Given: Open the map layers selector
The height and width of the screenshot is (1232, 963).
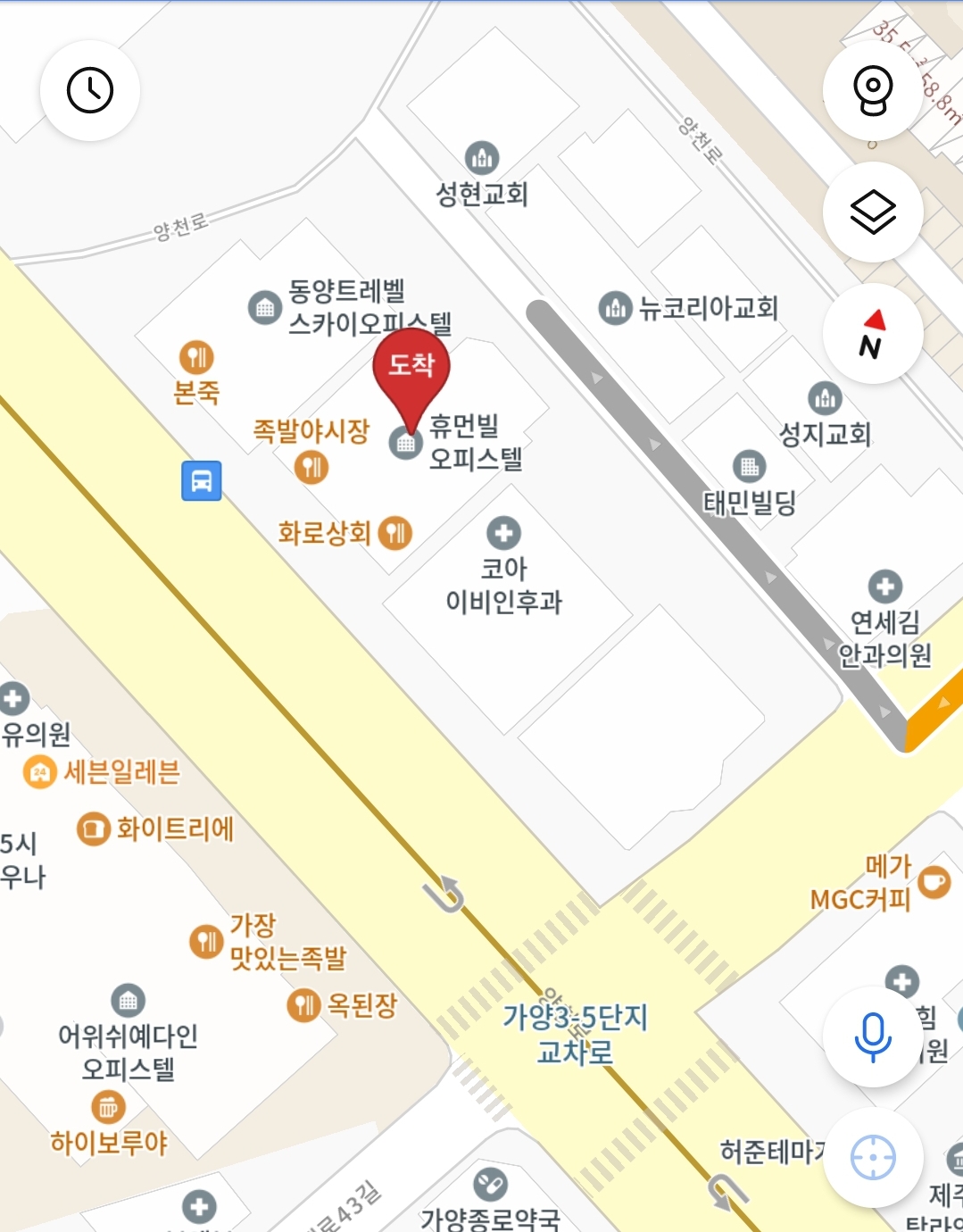Looking at the screenshot, I should pyautogui.click(x=872, y=212).
